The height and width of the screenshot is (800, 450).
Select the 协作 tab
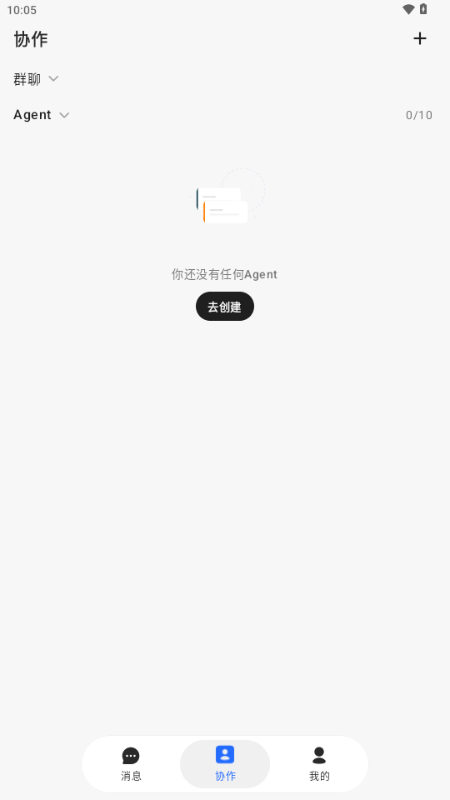pyautogui.click(x=225, y=764)
